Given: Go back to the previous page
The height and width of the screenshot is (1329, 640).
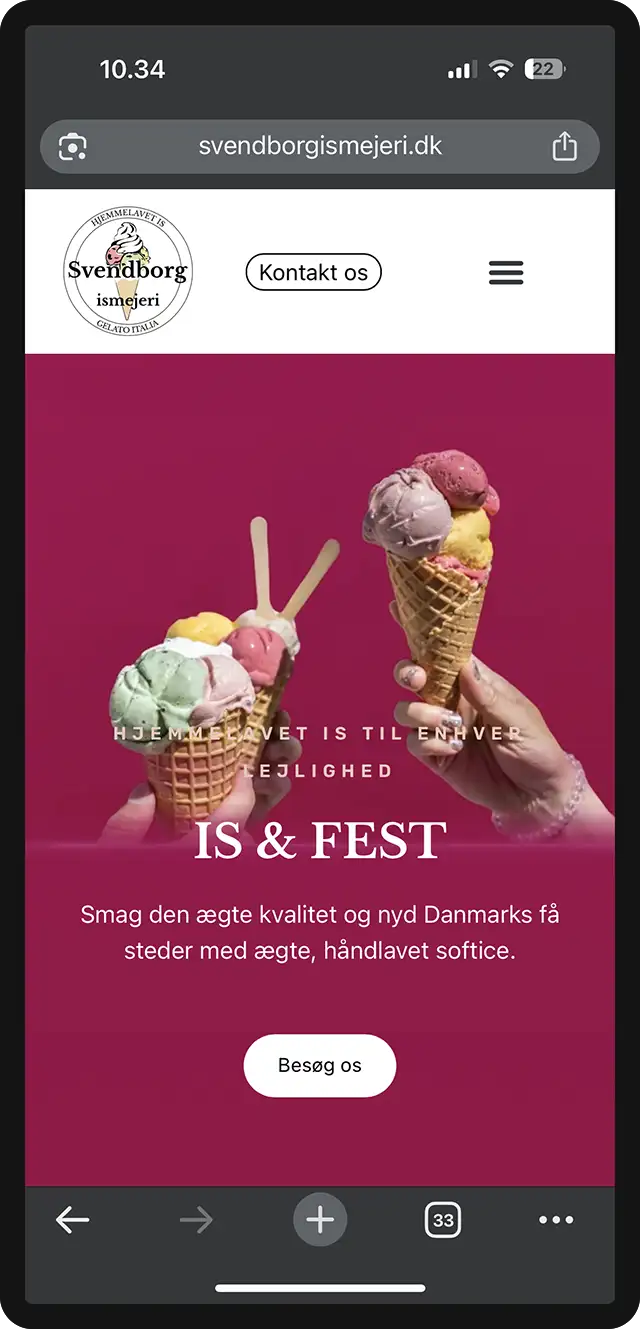Looking at the screenshot, I should pos(73,1219).
